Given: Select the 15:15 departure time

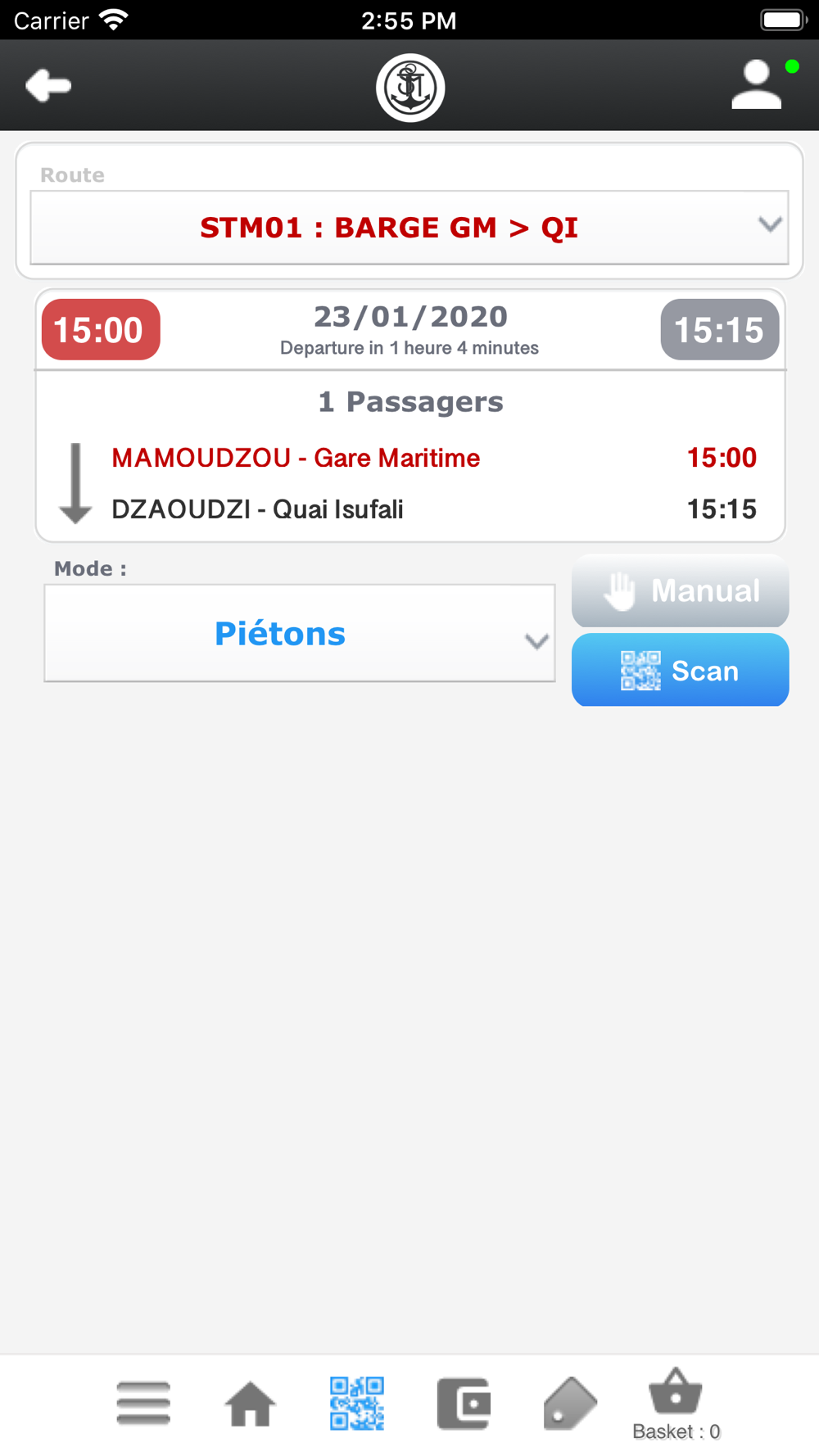Looking at the screenshot, I should pyautogui.click(x=719, y=329).
